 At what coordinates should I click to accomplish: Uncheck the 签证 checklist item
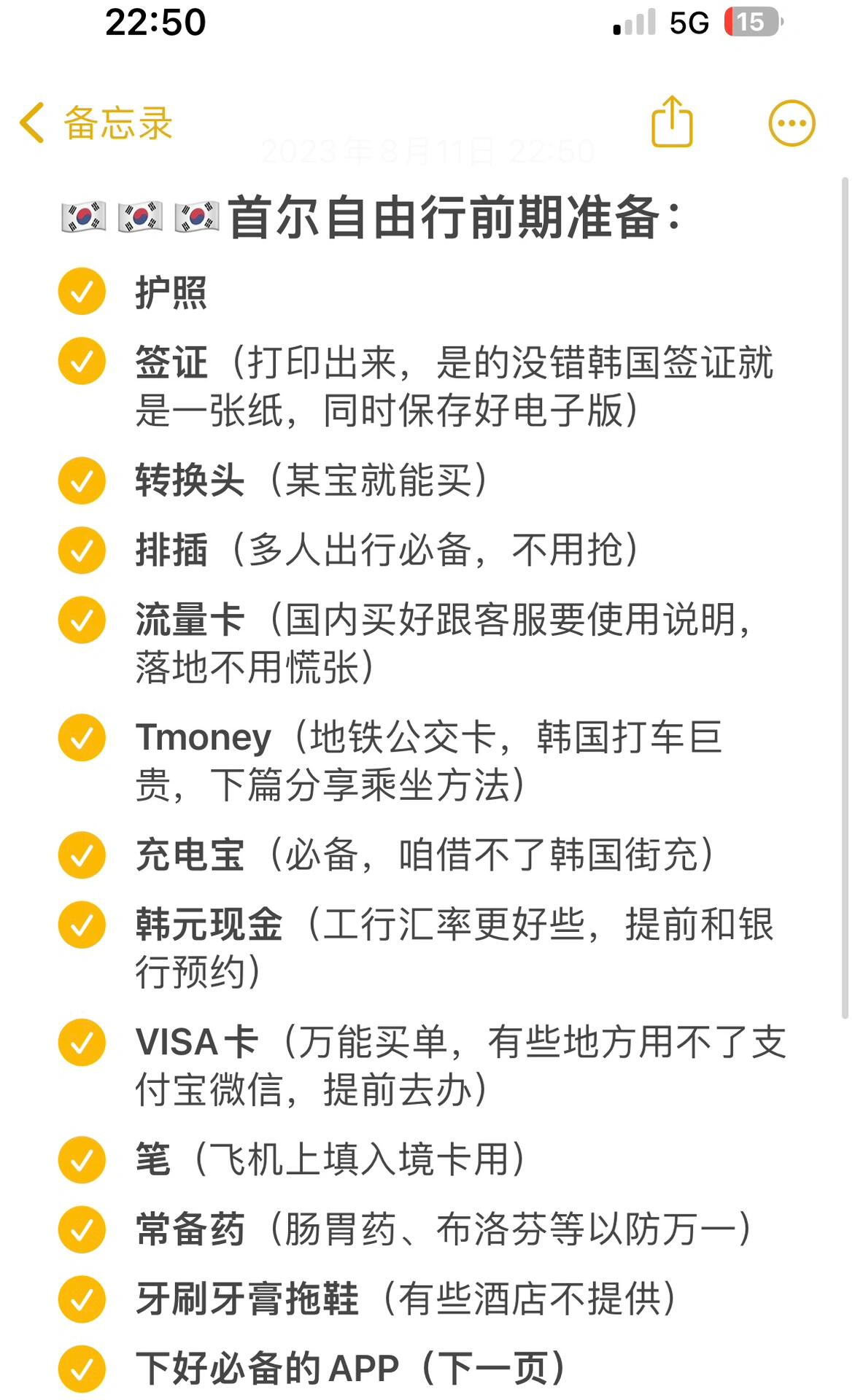tap(82, 360)
